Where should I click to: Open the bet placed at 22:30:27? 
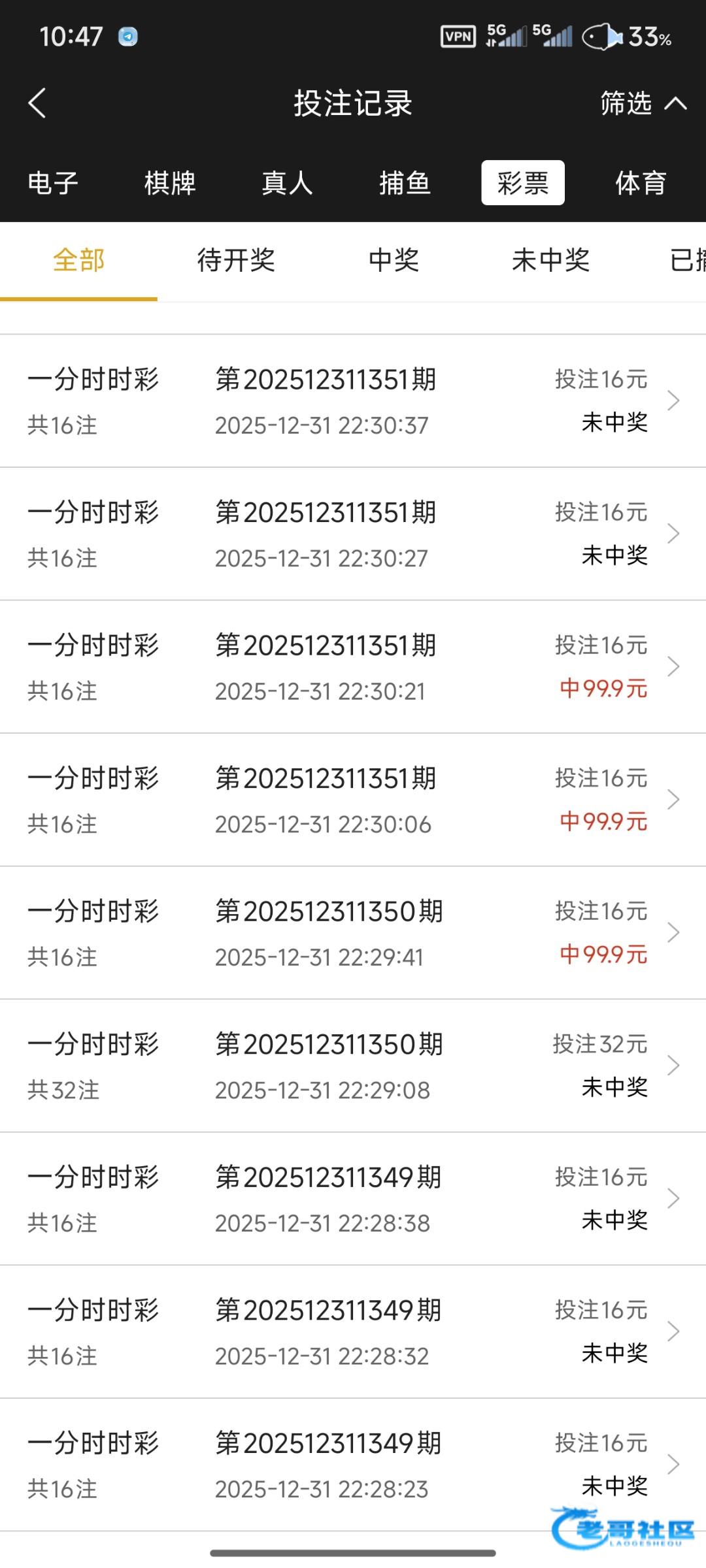[x=353, y=534]
